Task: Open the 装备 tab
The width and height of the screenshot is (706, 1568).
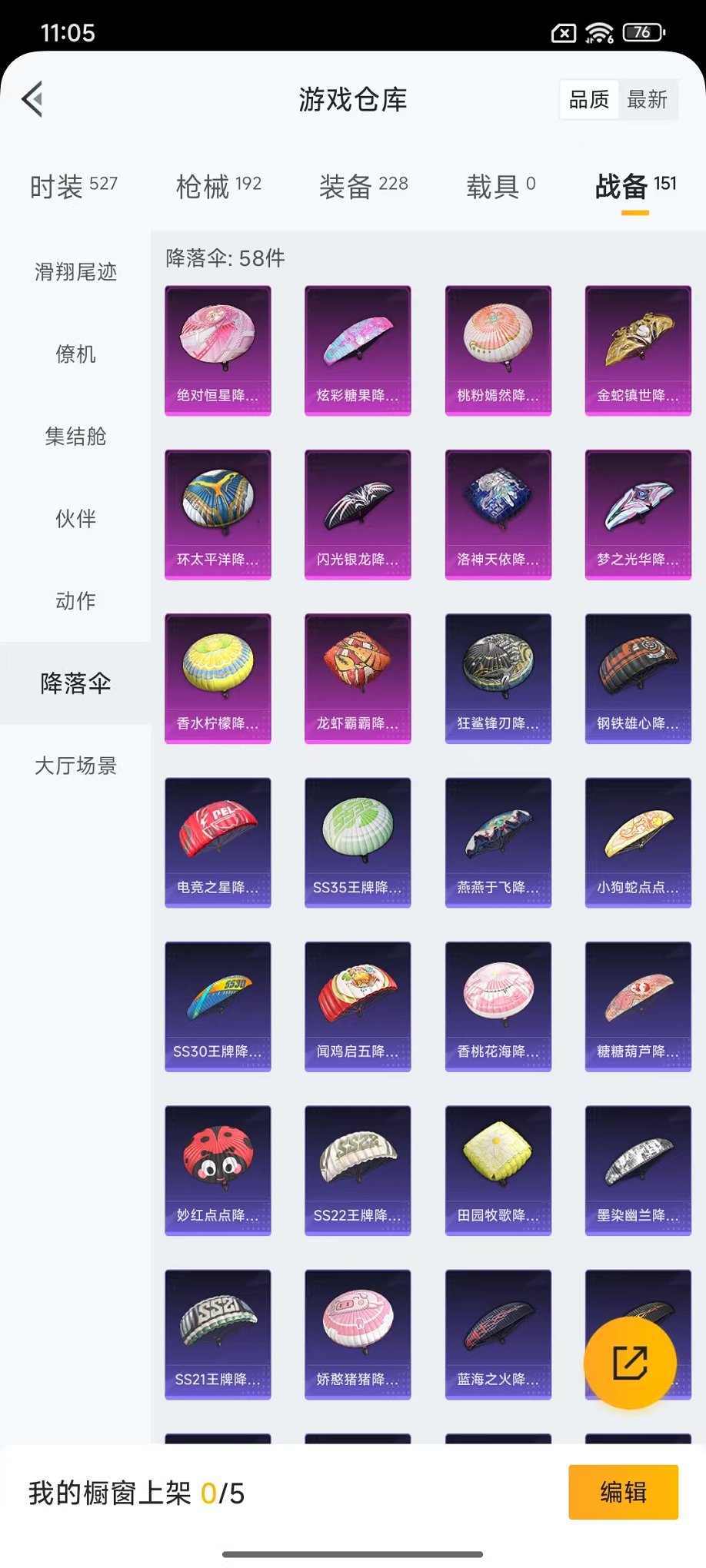Action: point(363,186)
